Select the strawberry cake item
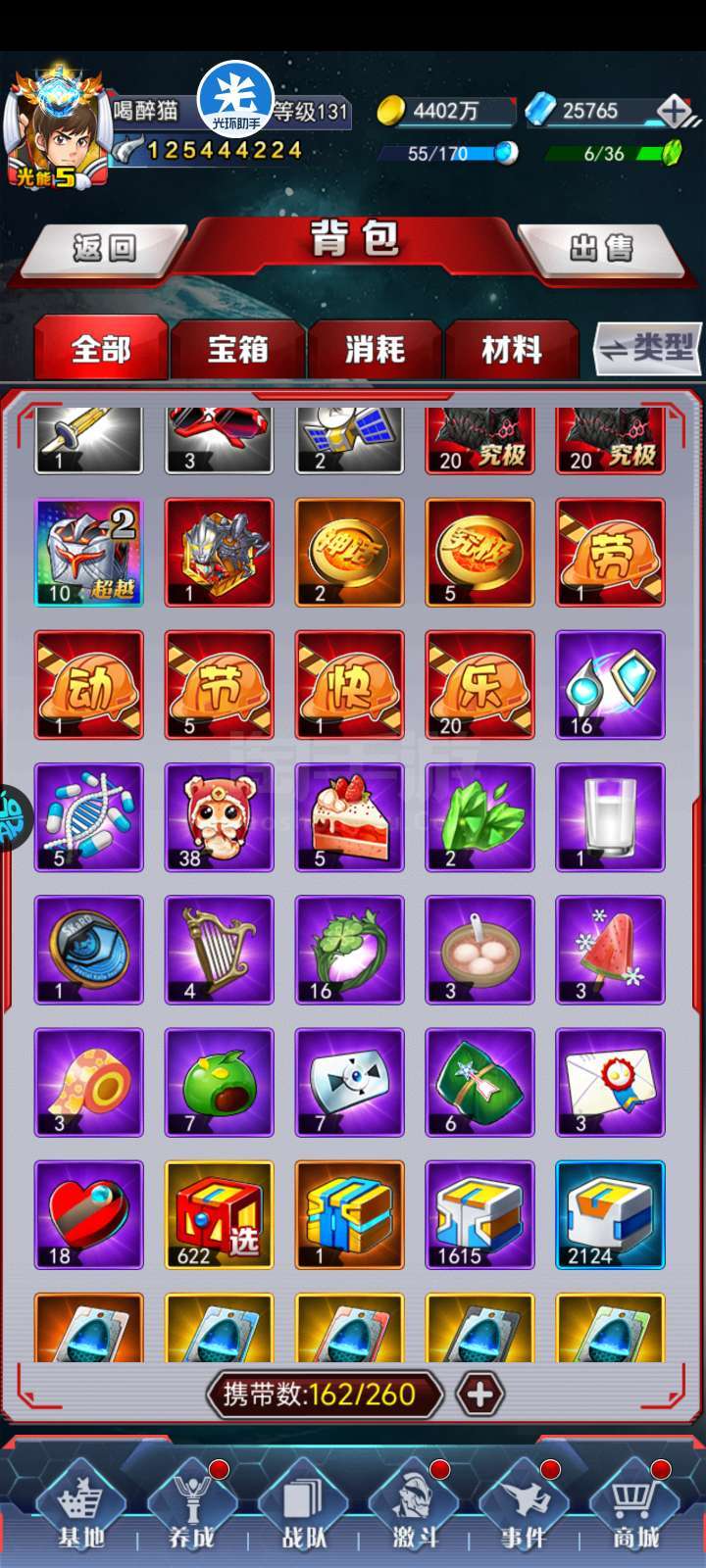The height and width of the screenshot is (1568, 706). tap(350, 817)
